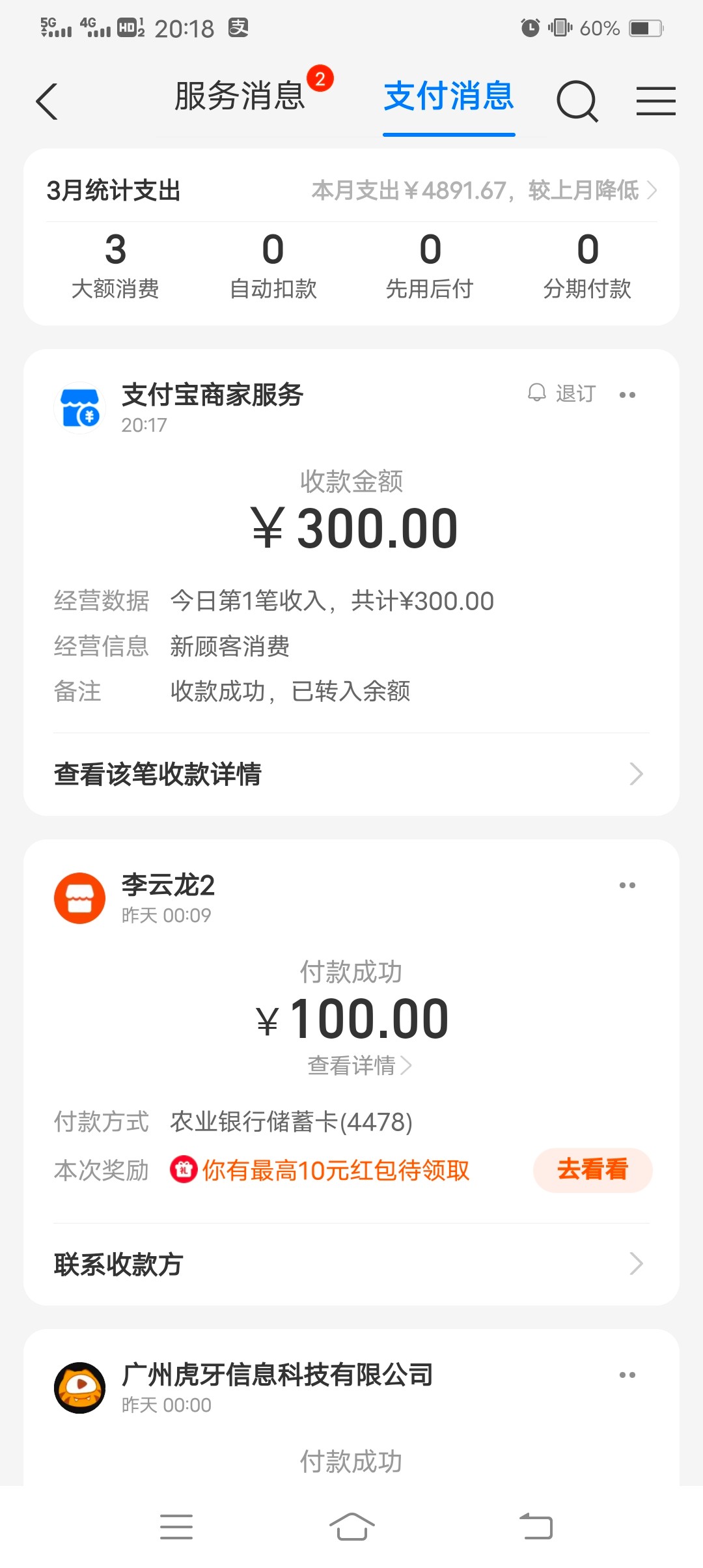Open 查看该笔收款详情 row
The width and height of the screenshot is (703, 1568).
click(350, 774)
